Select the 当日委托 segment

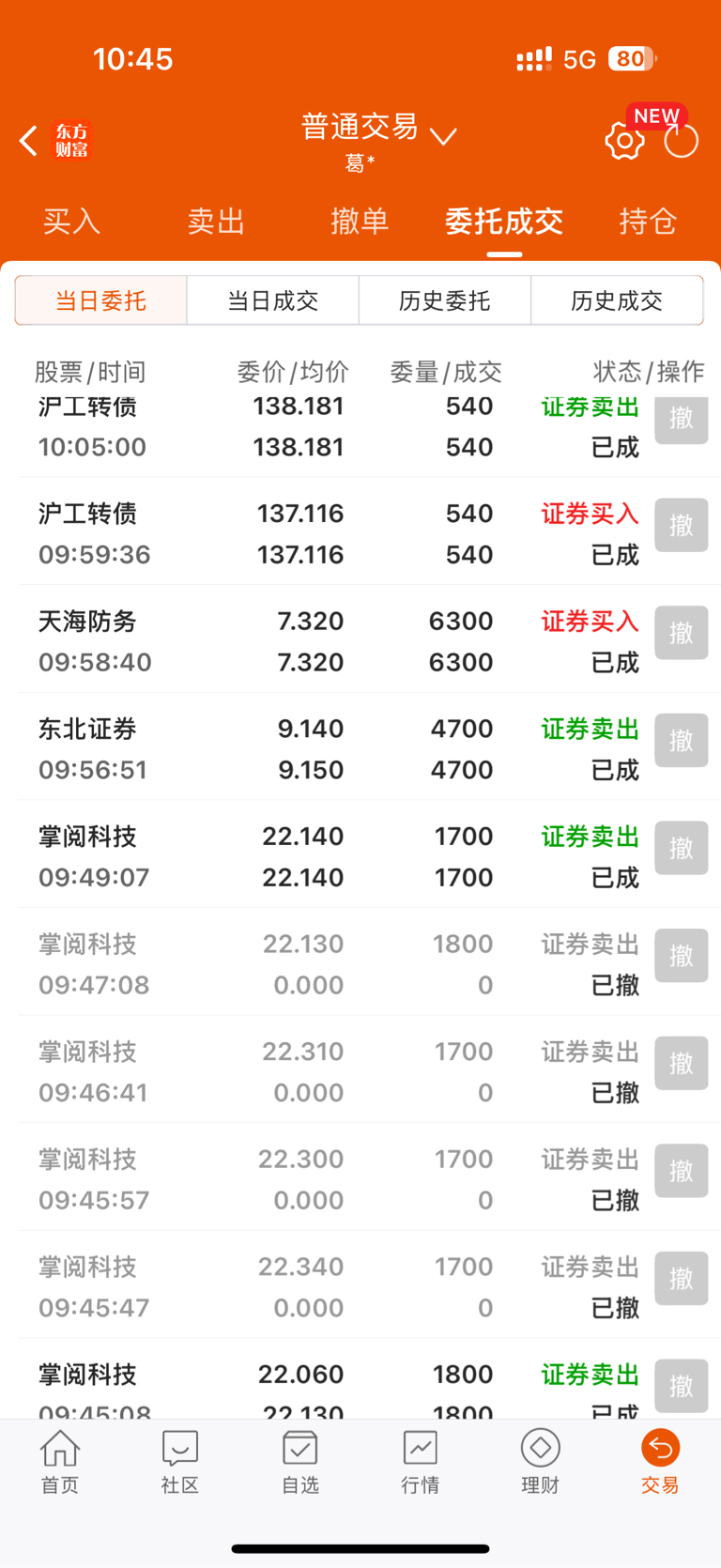tap(100, 300)
